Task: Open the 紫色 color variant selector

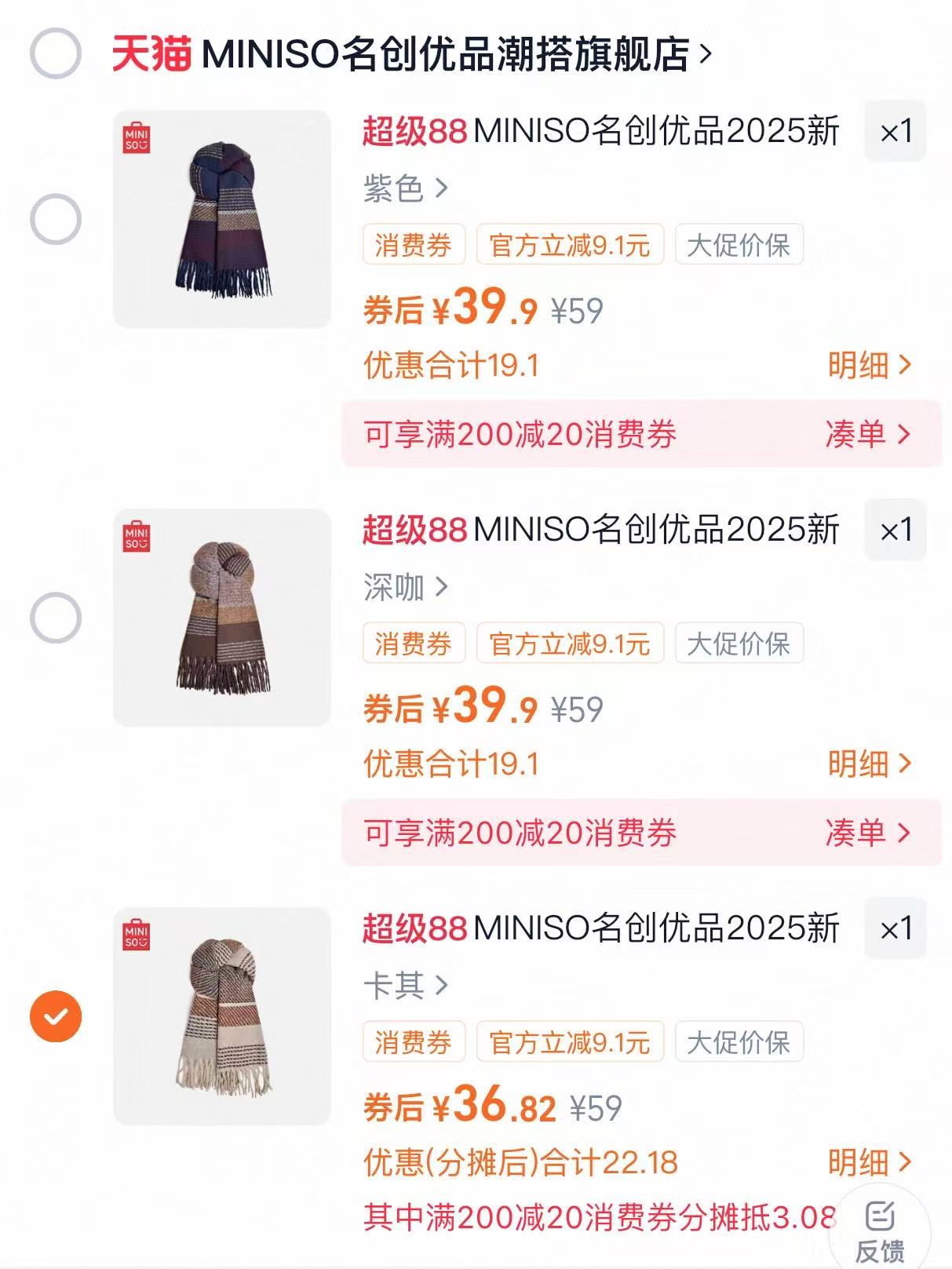Action: [x=402, y=185]
